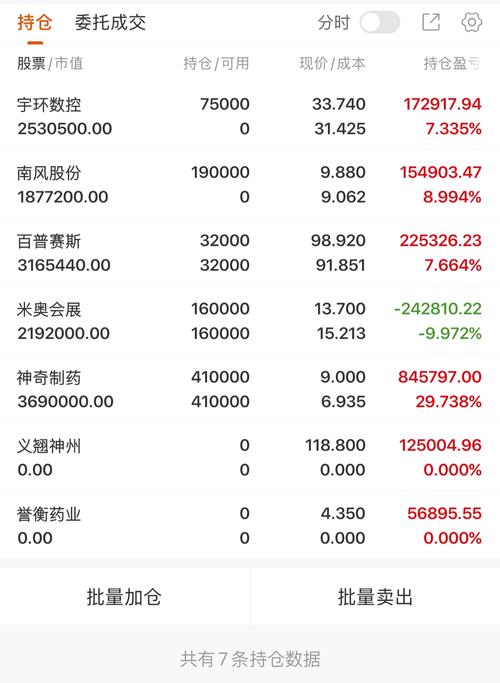Open the 义翘神州 holding row
500x683 pixels.
(x=250, y=457)
